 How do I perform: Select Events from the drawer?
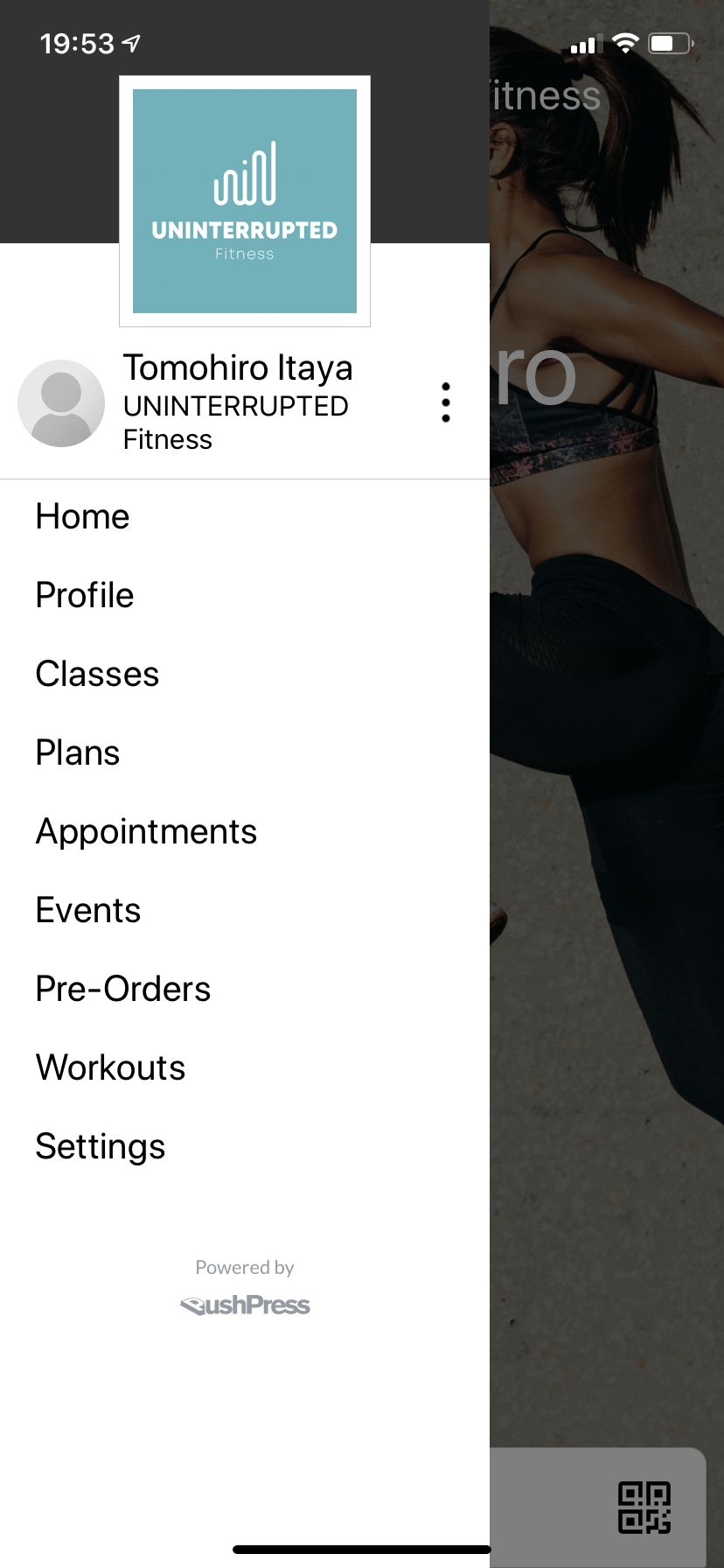click(x=88, y=910)
